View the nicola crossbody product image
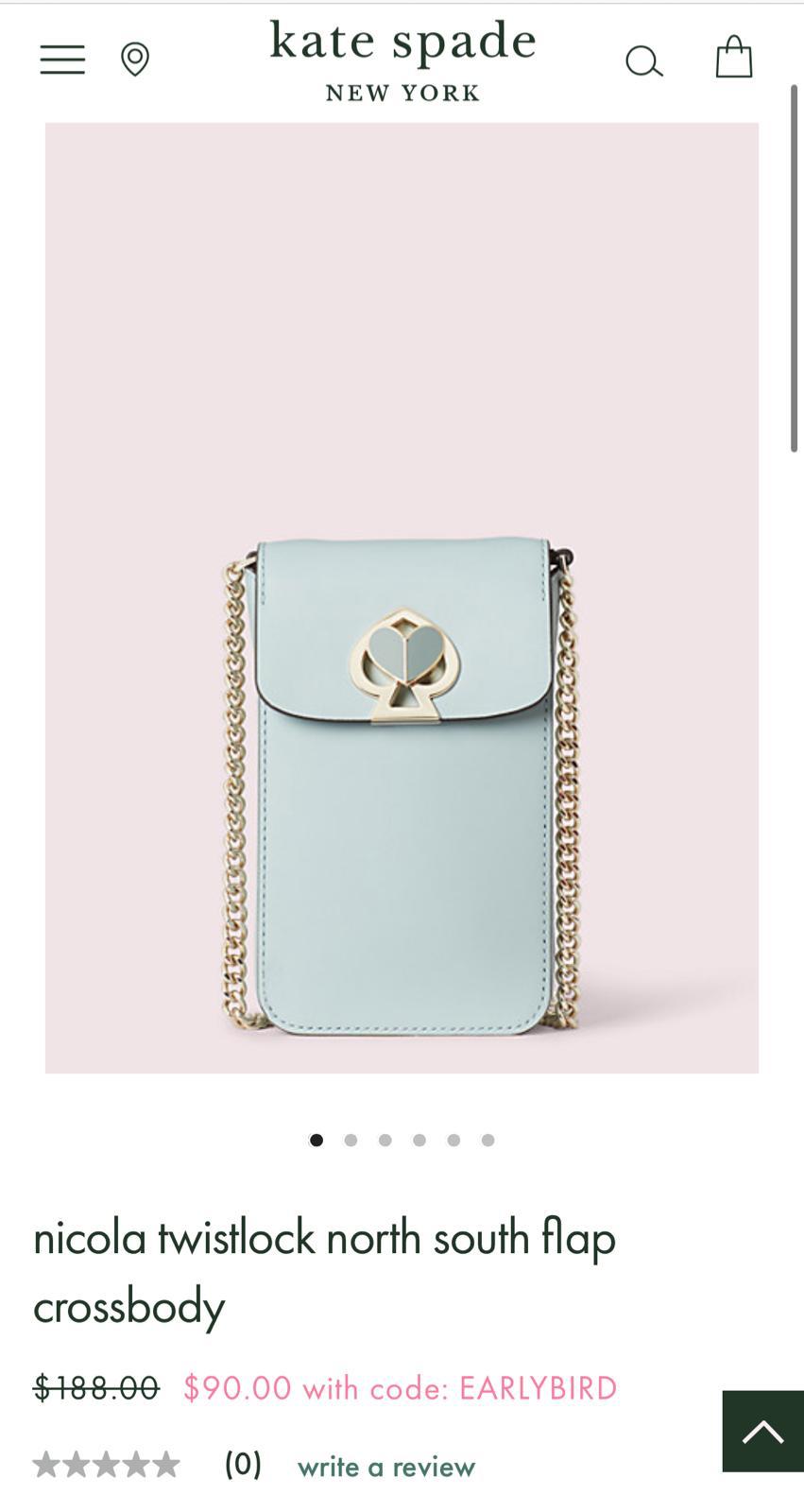This screenshot has height=1512, width=804. [x=402, y=597]
